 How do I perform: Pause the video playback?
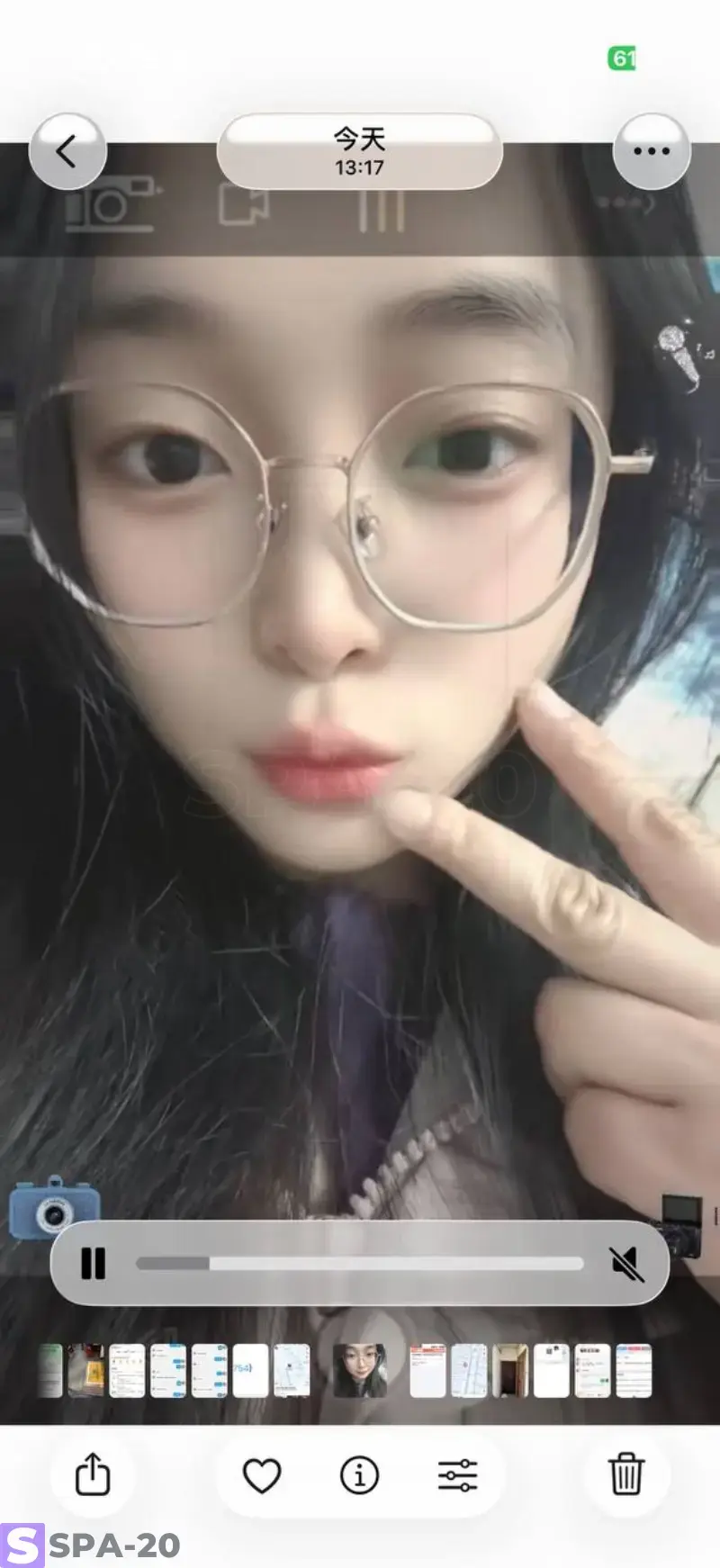point(94,1263)
